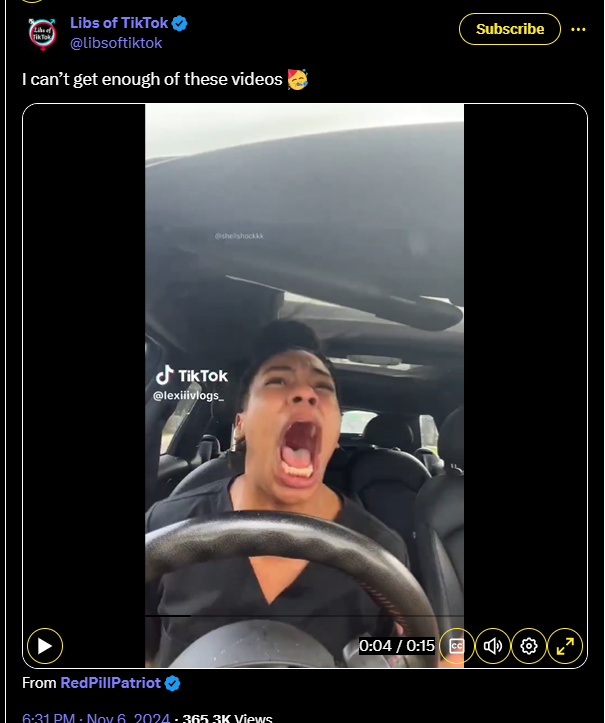Open the @libsoftiktok handle
This screenshot has width=605, height=723.
pyautogui.click(x=116, y=43)
